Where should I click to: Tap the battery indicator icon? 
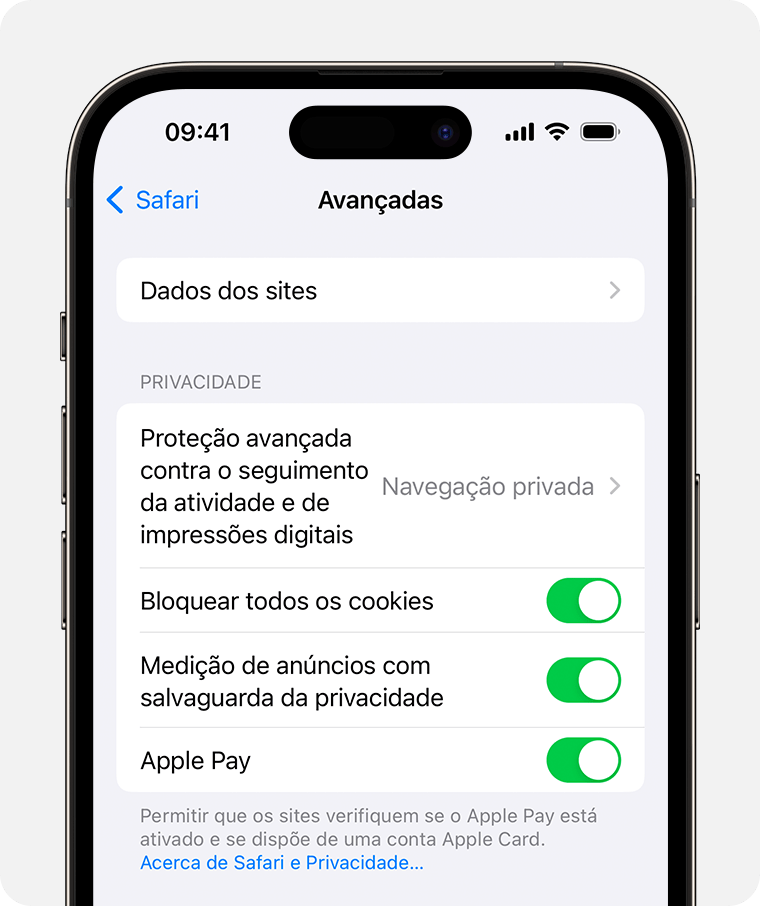point(600,130)
